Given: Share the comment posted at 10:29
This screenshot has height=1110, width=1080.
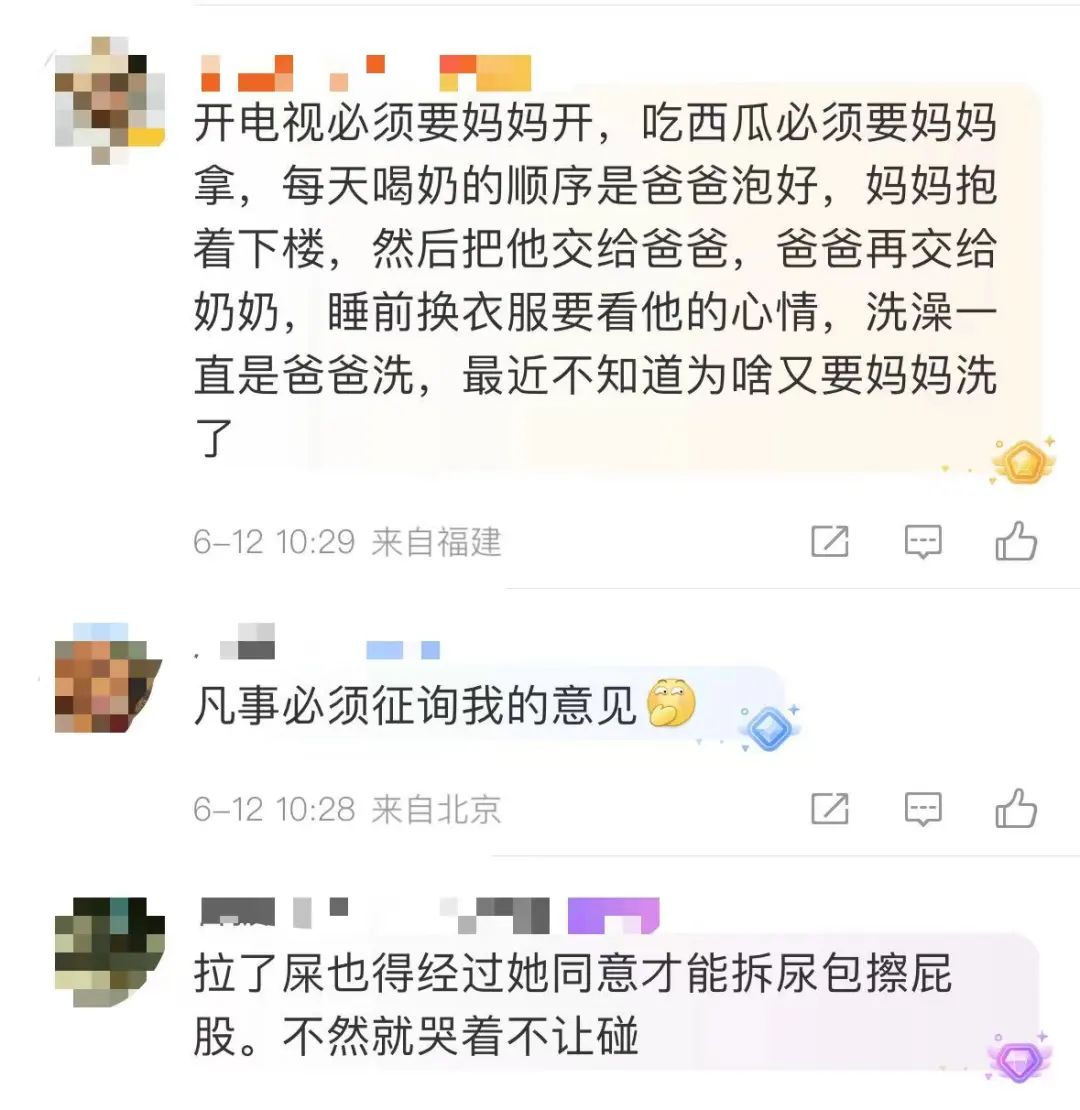Looking at the screenshot, I should coord(830,542).
